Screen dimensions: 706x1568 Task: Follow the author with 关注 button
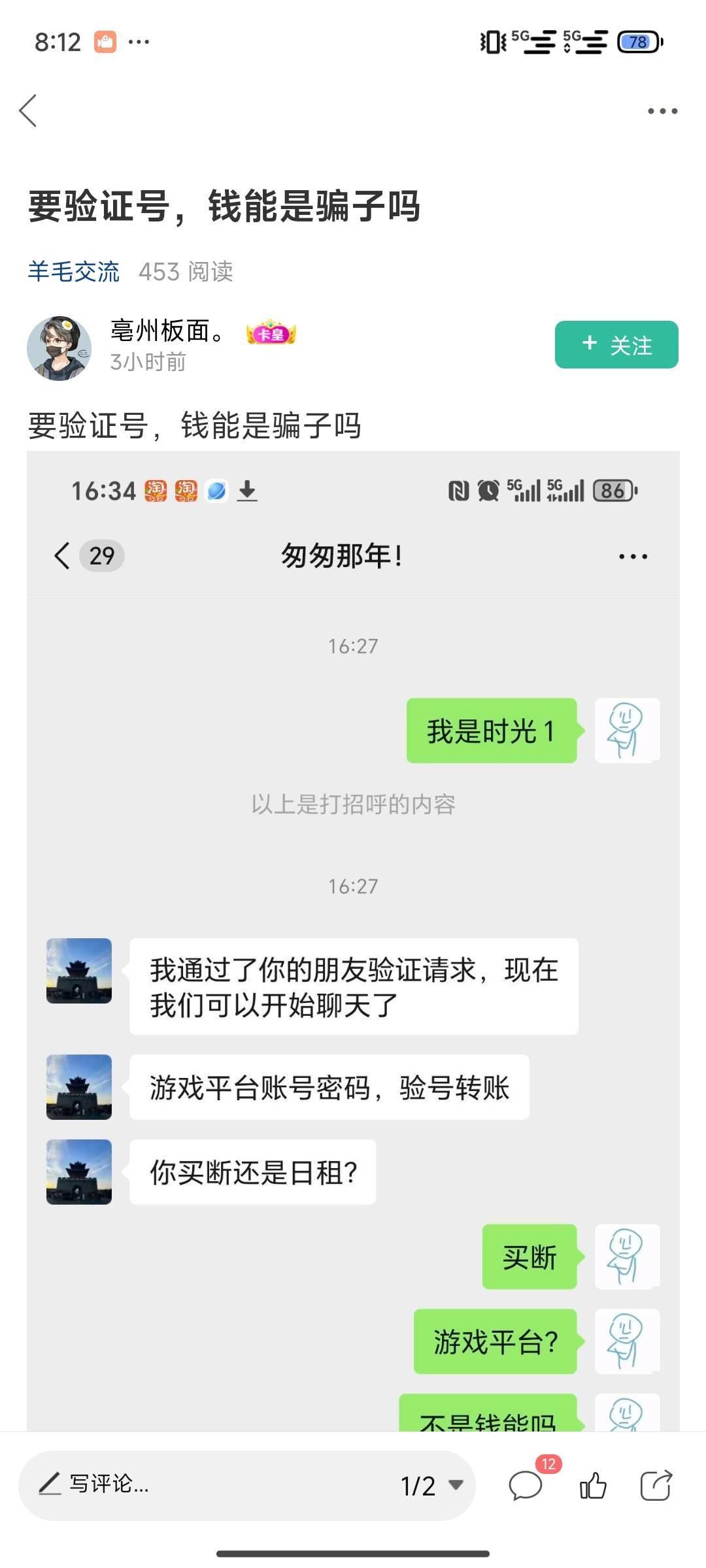pyautogui.click(x=616, y=344)
